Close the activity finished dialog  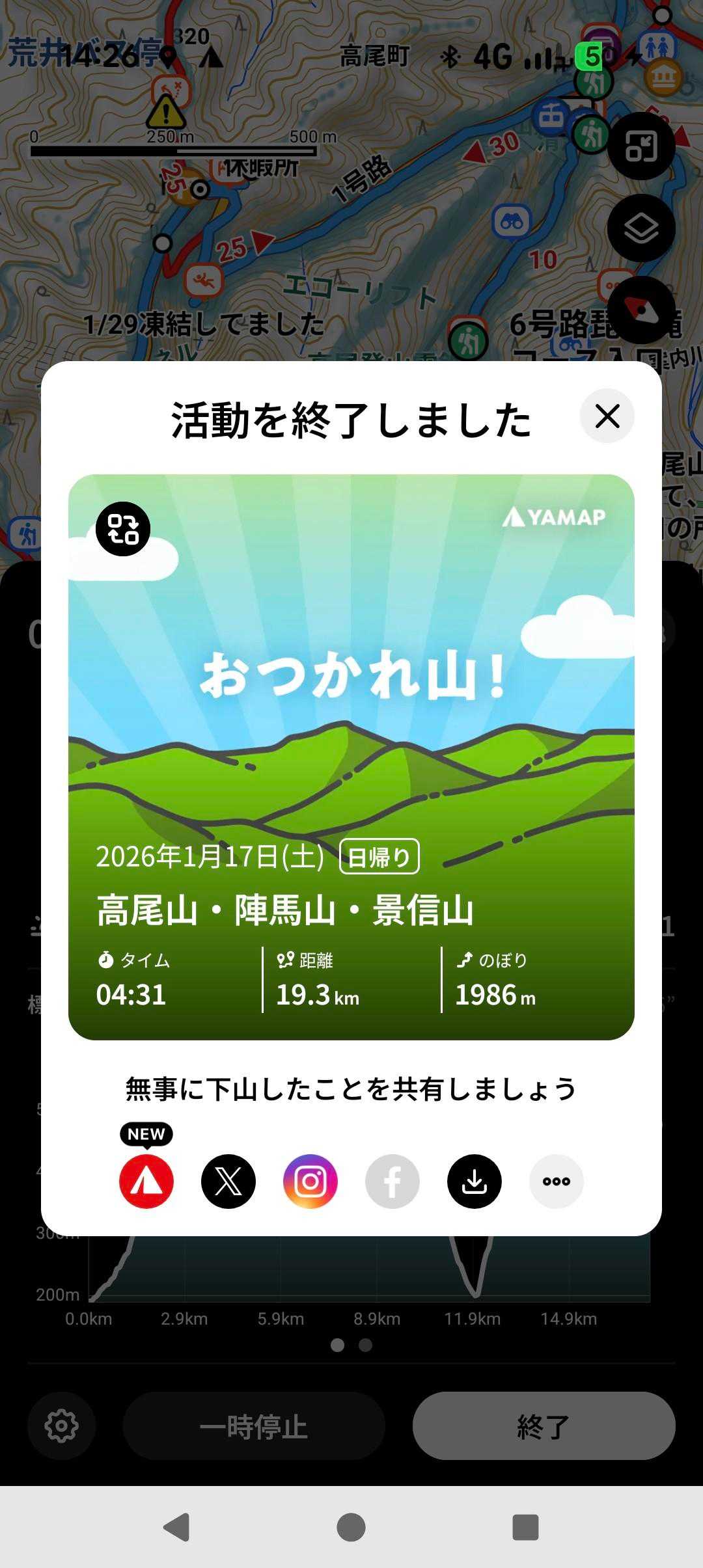click(607, 416)
